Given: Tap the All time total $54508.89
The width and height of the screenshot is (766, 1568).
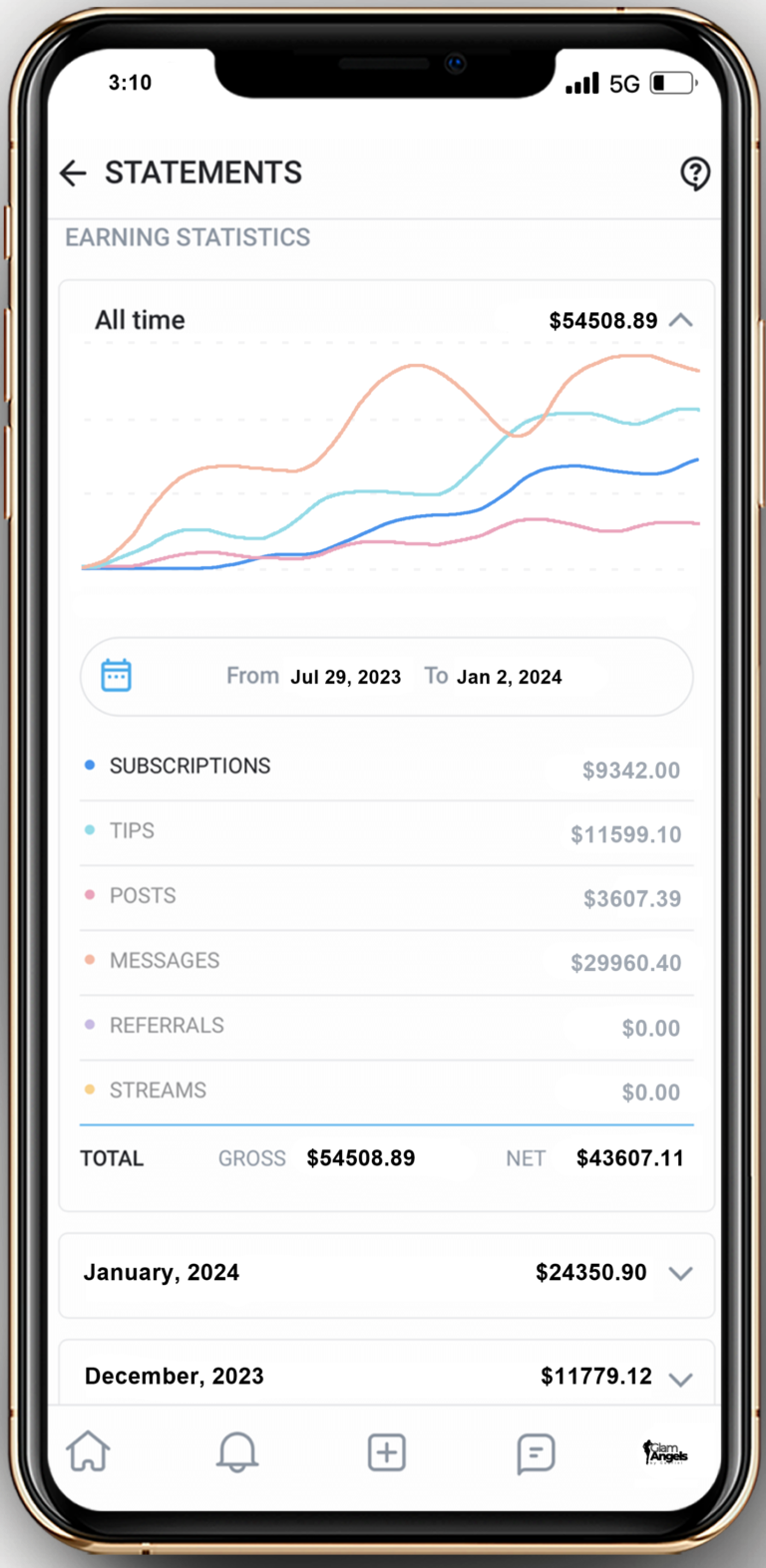Looking at the screenshot, I should point(602,320).
